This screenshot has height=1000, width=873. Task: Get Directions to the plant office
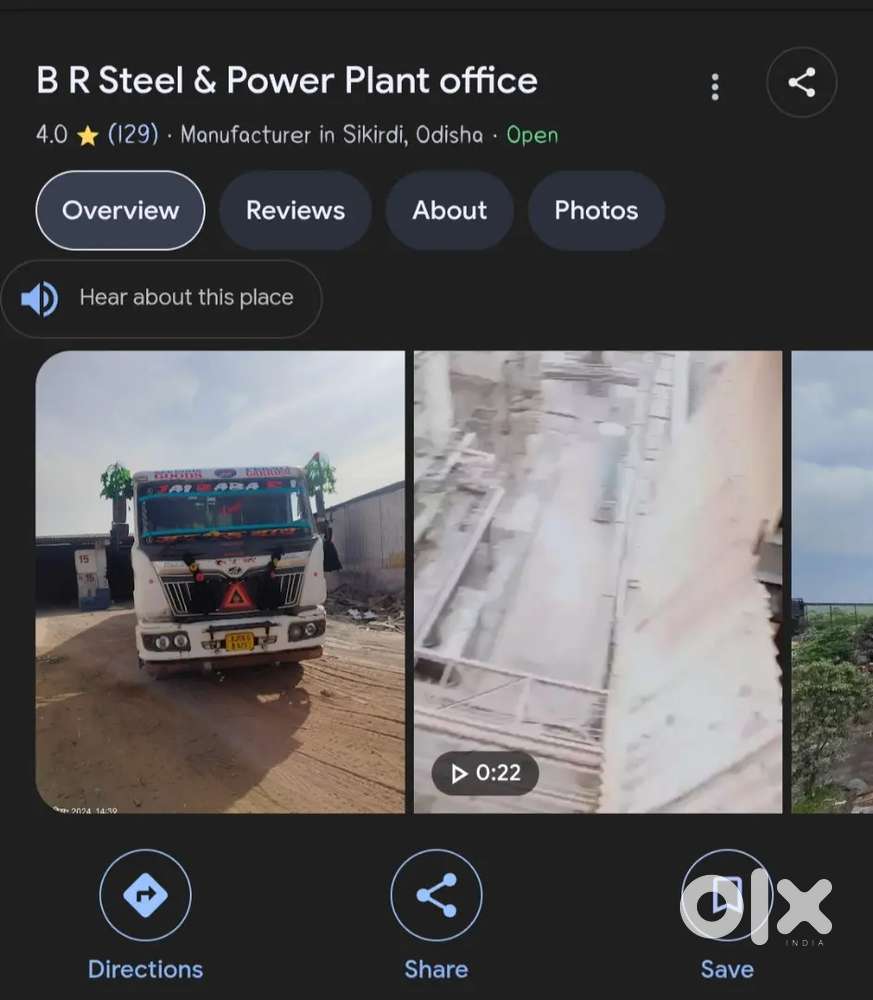click(145, 895)
